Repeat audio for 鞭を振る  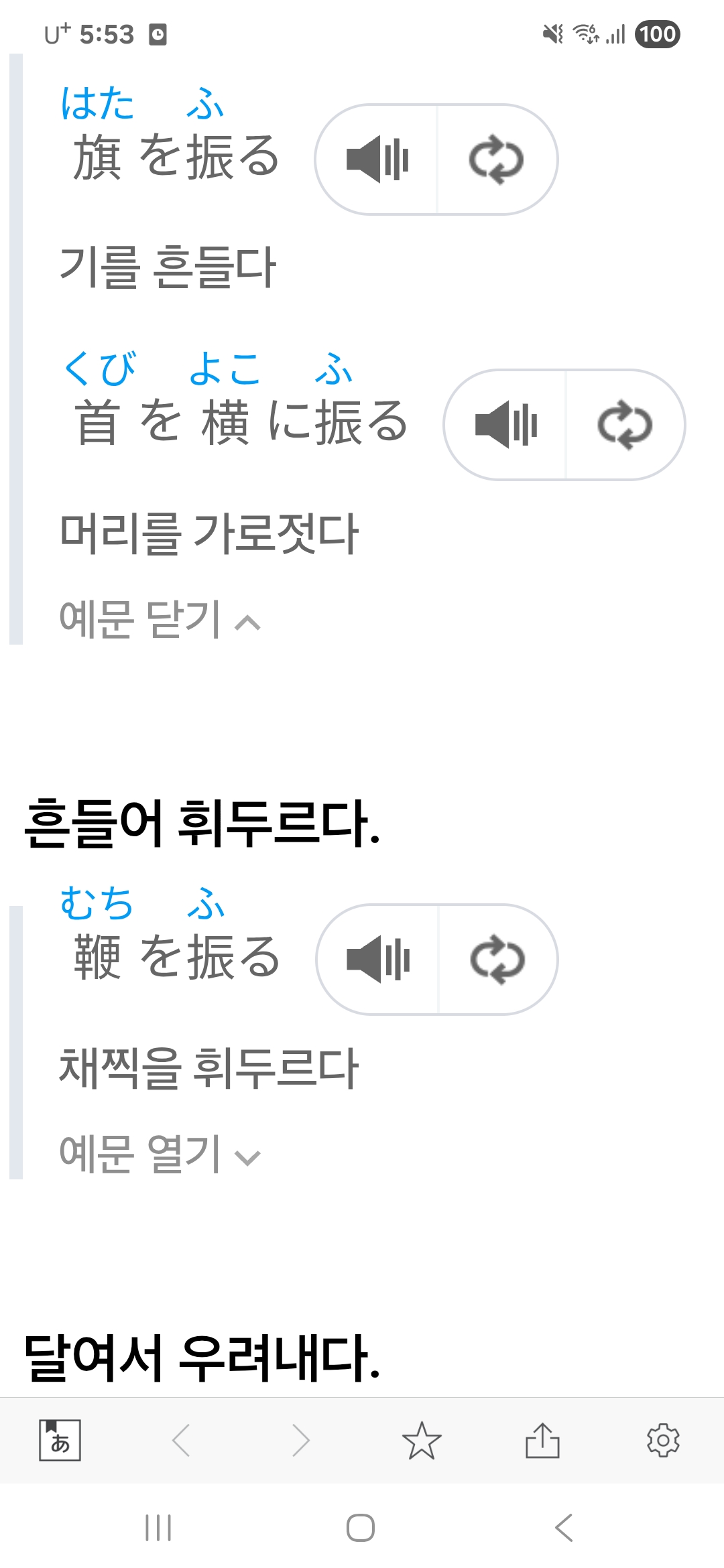(x=497, y=960)
